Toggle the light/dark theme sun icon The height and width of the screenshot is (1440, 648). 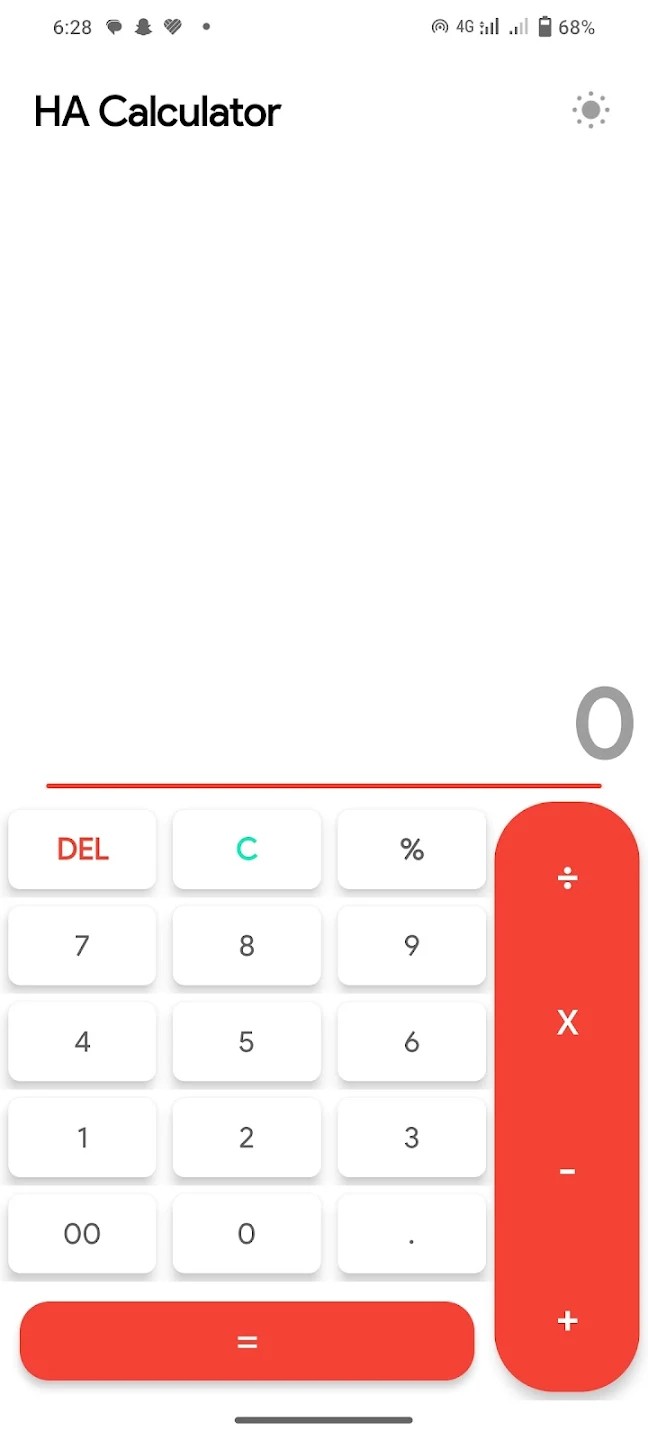[591, 110]
